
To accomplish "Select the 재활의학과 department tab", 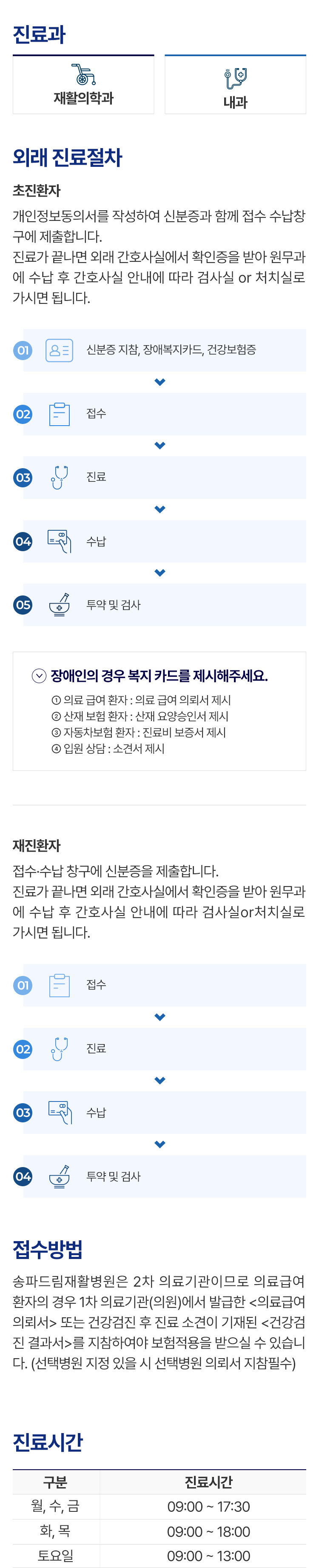I will tap(83, 85).
